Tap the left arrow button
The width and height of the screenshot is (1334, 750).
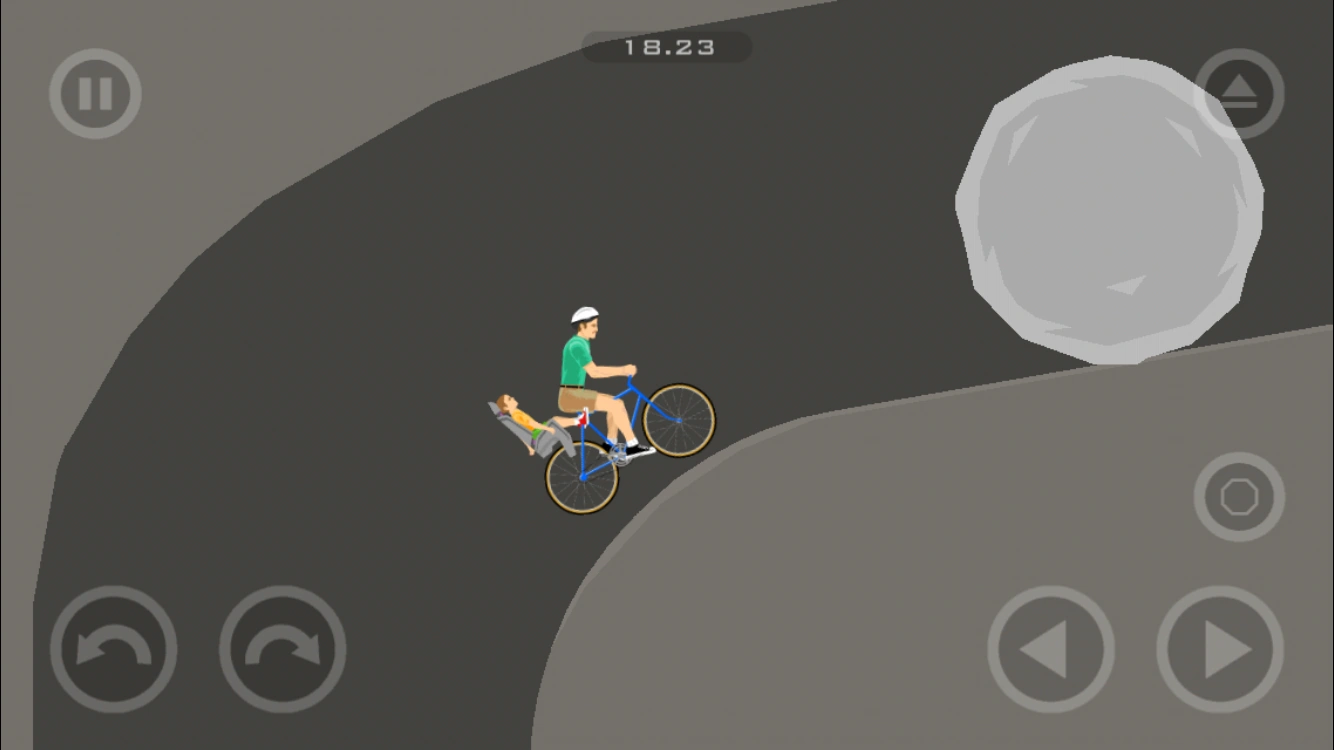tap(1050, 649)
